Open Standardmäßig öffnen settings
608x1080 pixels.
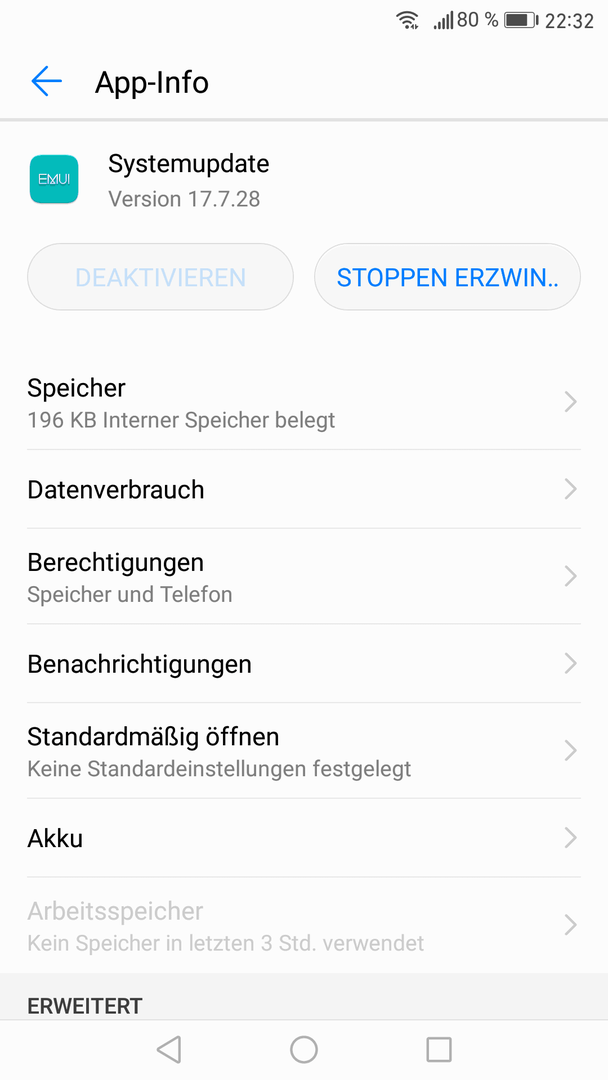coord(304,751)
